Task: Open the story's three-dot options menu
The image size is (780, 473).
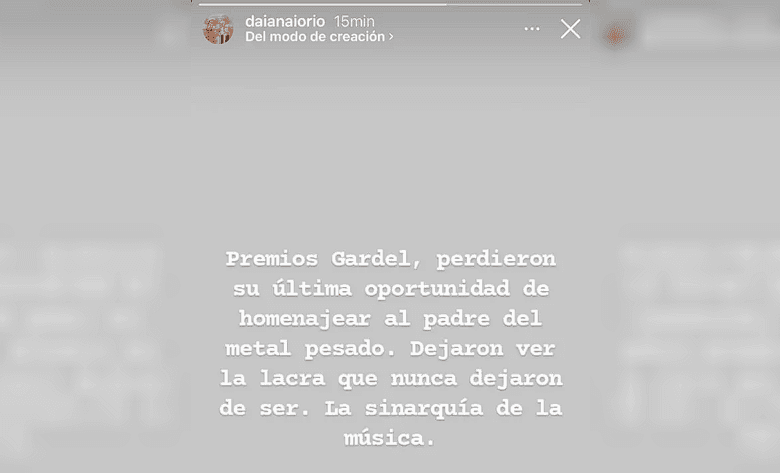Action: pos(532,29)
